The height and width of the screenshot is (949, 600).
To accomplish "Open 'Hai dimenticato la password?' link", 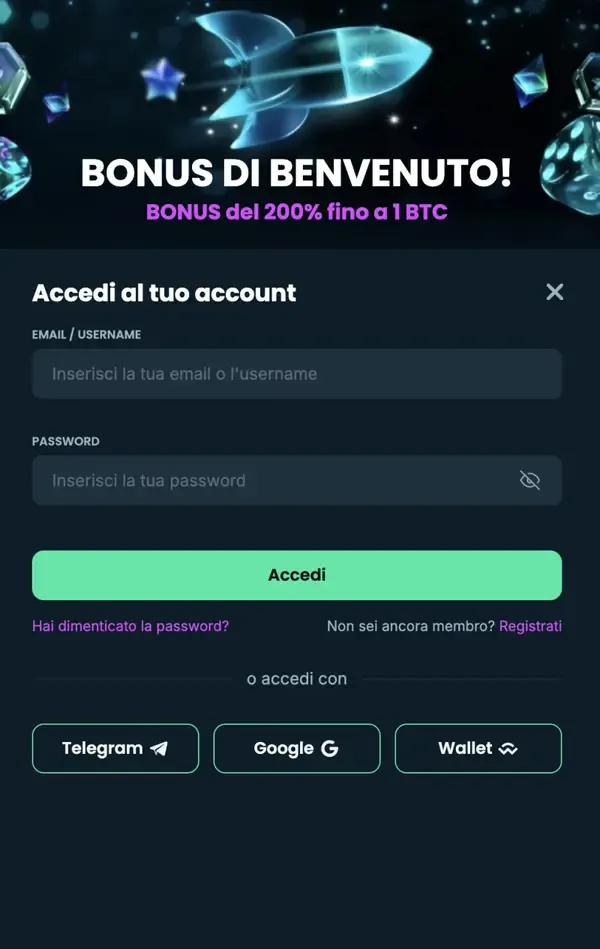I will click(130, 626).
